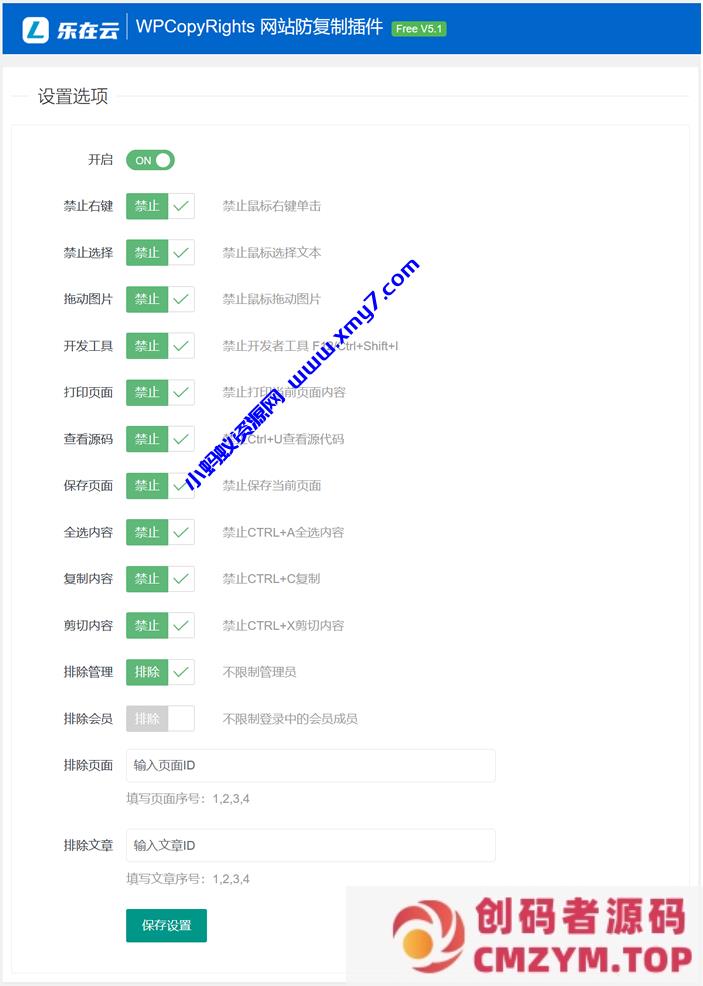Viewport: 703px width, 986px height.
Task: Turn off the 开启 ON switch
Action: click(150, 160)
